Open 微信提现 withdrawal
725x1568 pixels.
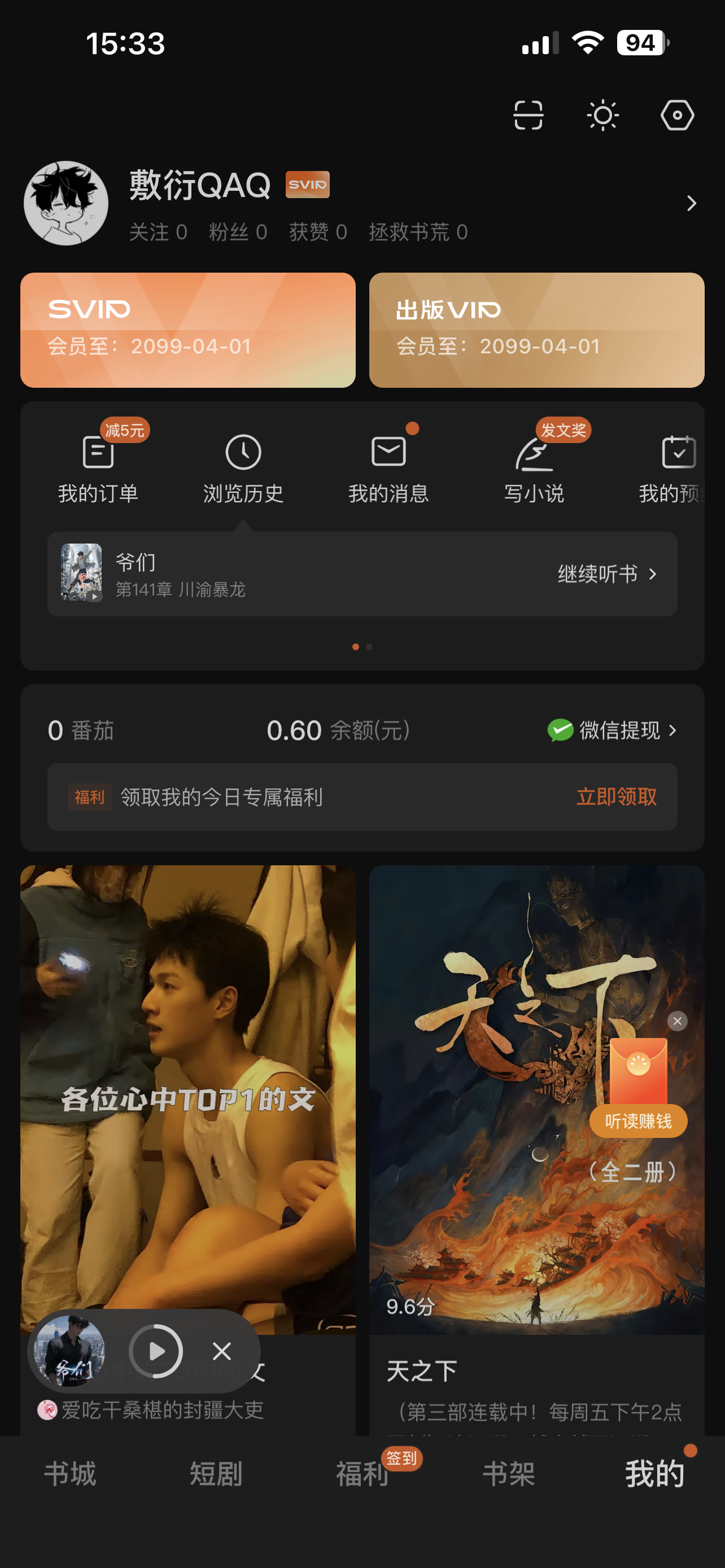click(x=612, y=730)
